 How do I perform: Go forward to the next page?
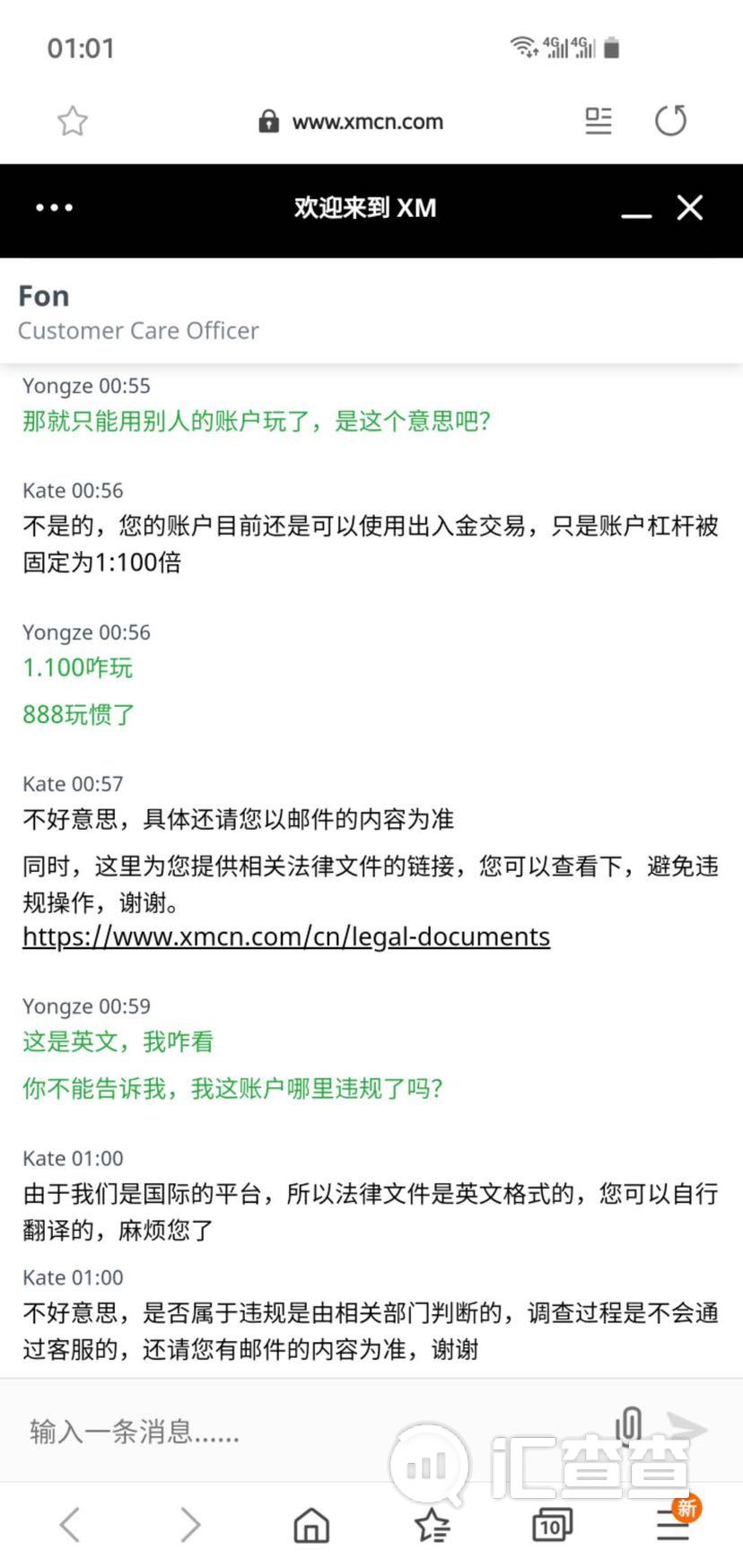[x=190, y=1524]
